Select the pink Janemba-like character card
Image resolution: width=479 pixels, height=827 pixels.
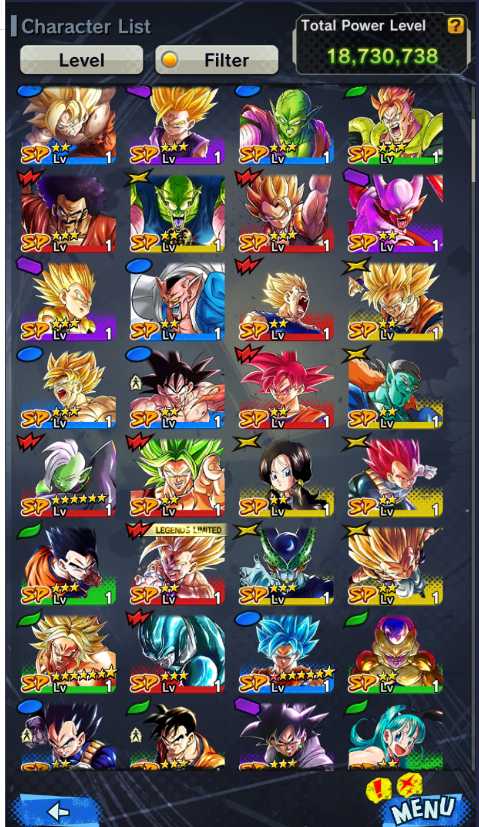click(395, 212)
